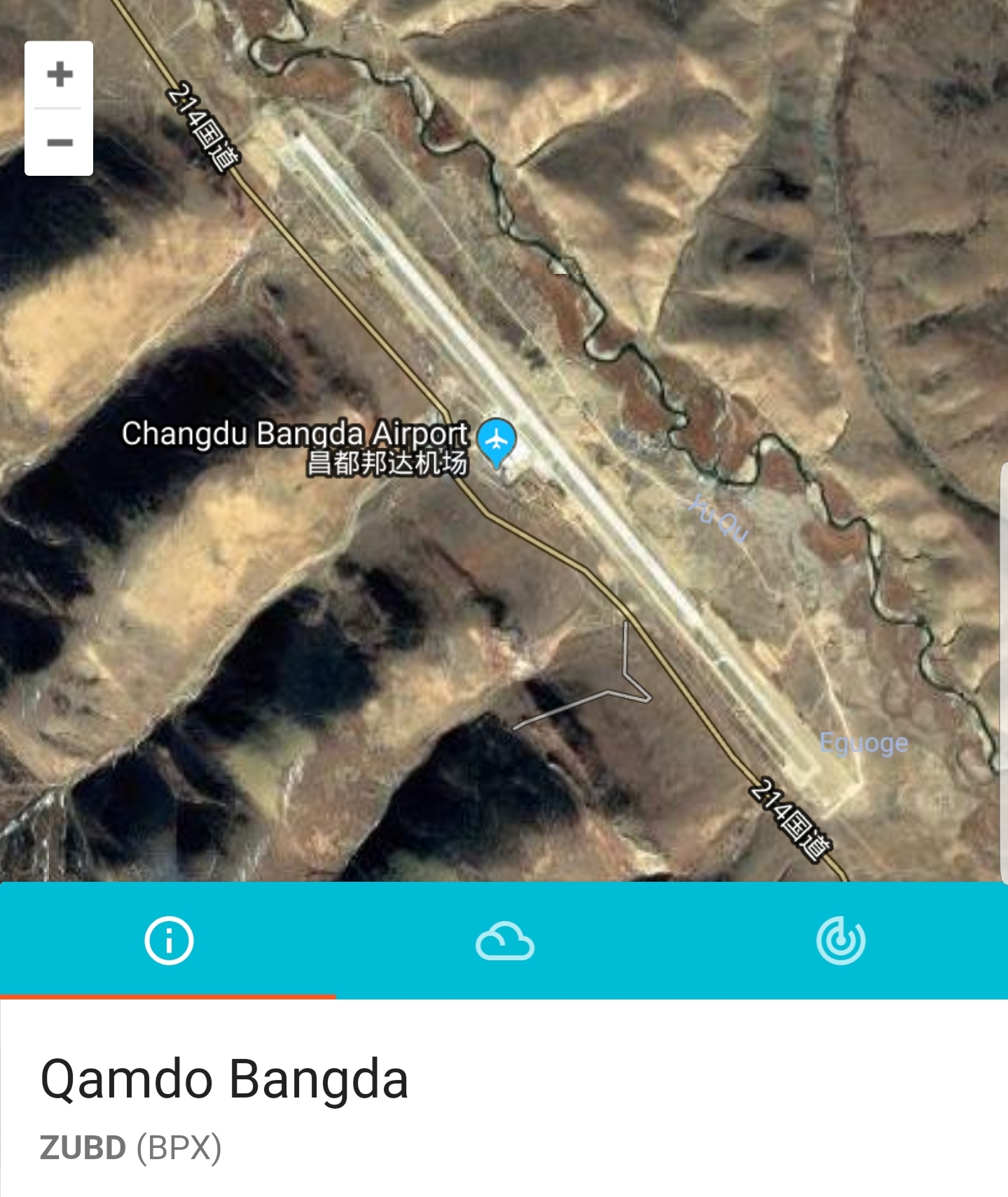Zoom out of the map
This screenshot has height=1197, width=1008.
coord(60,143)
